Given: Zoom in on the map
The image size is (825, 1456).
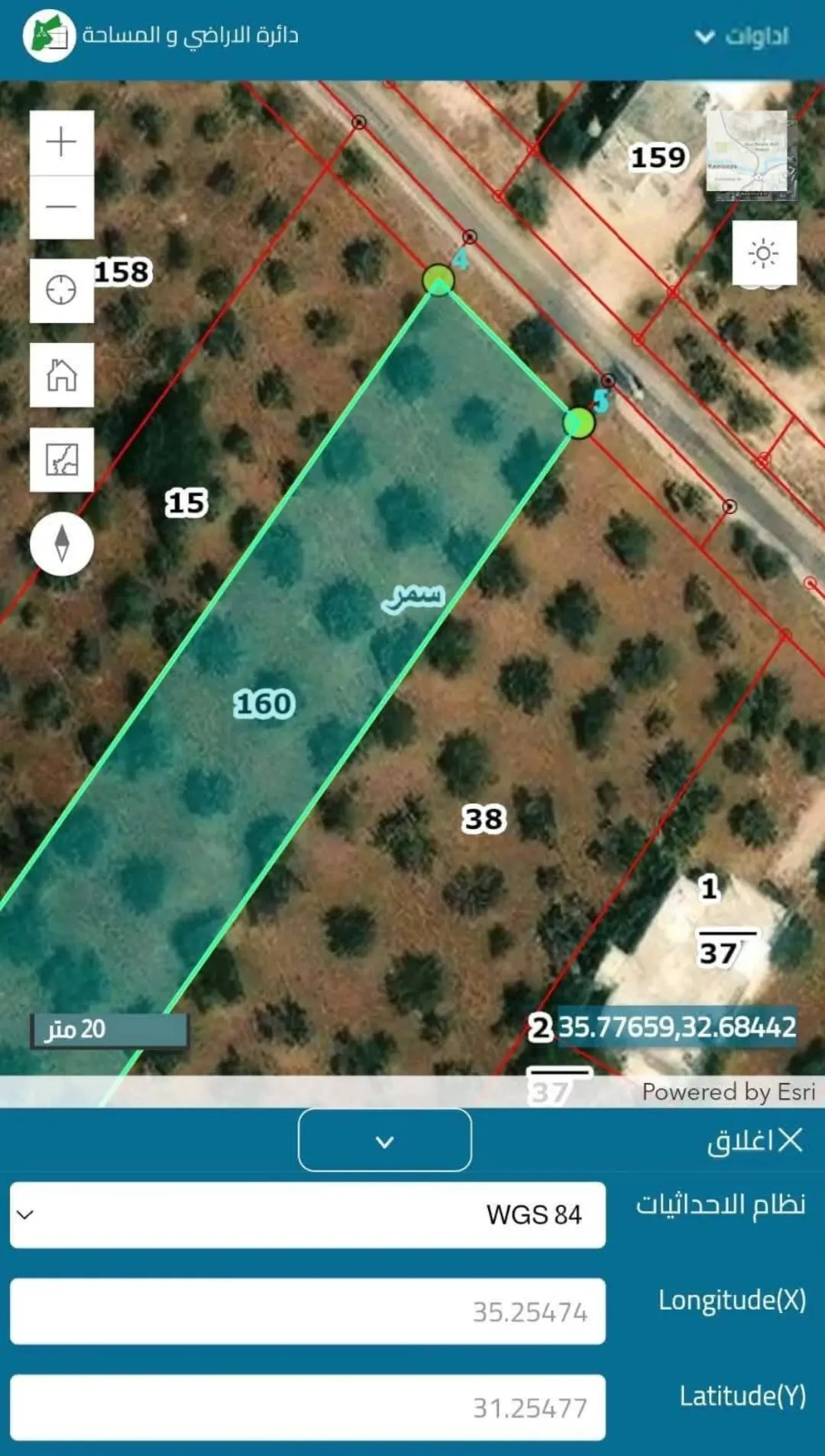Looking at the screenshot, I should (62, 142).
